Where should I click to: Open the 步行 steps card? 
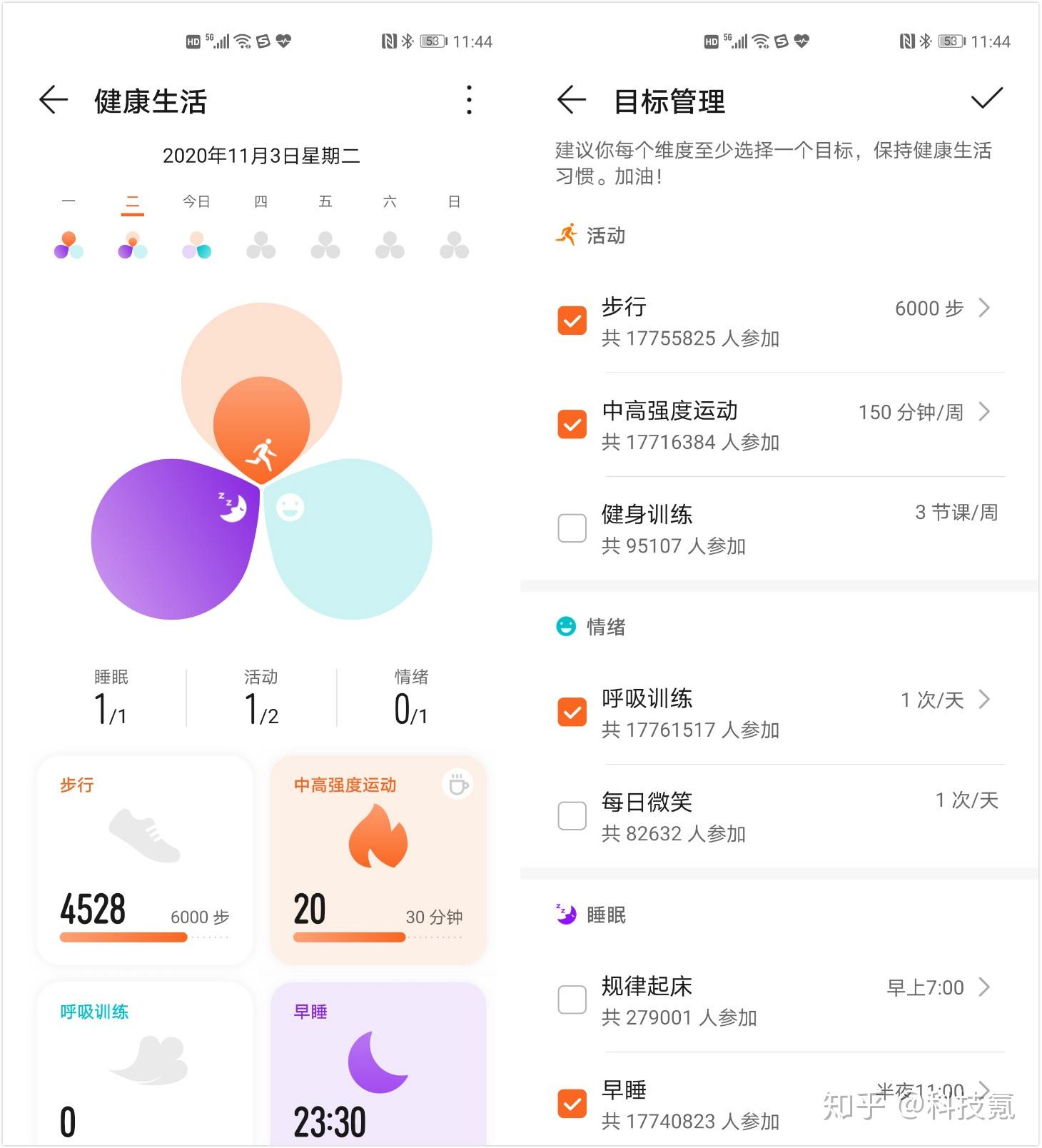point(145,860)
